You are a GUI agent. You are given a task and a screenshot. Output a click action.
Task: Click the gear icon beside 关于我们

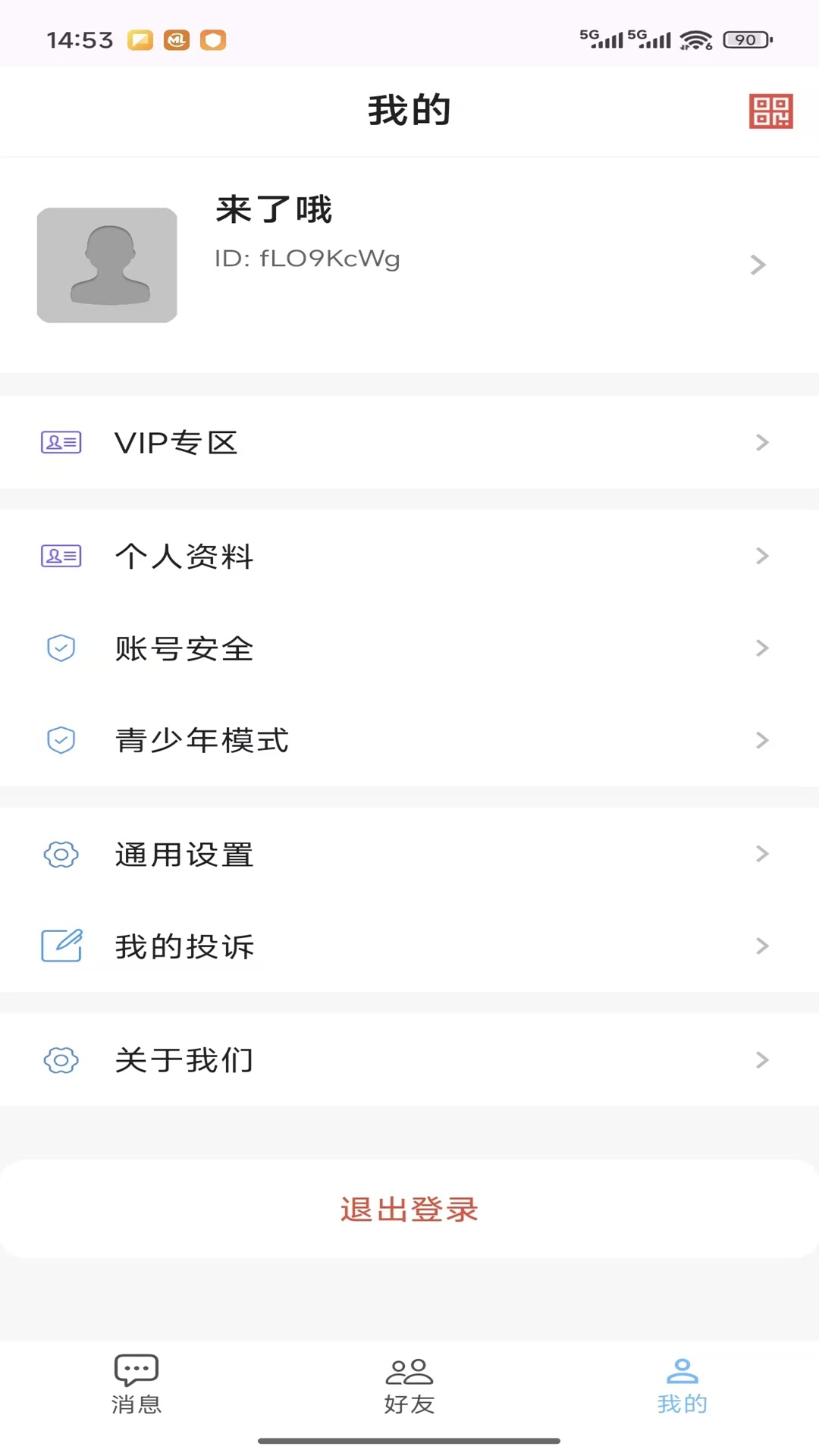[61, 1059]
